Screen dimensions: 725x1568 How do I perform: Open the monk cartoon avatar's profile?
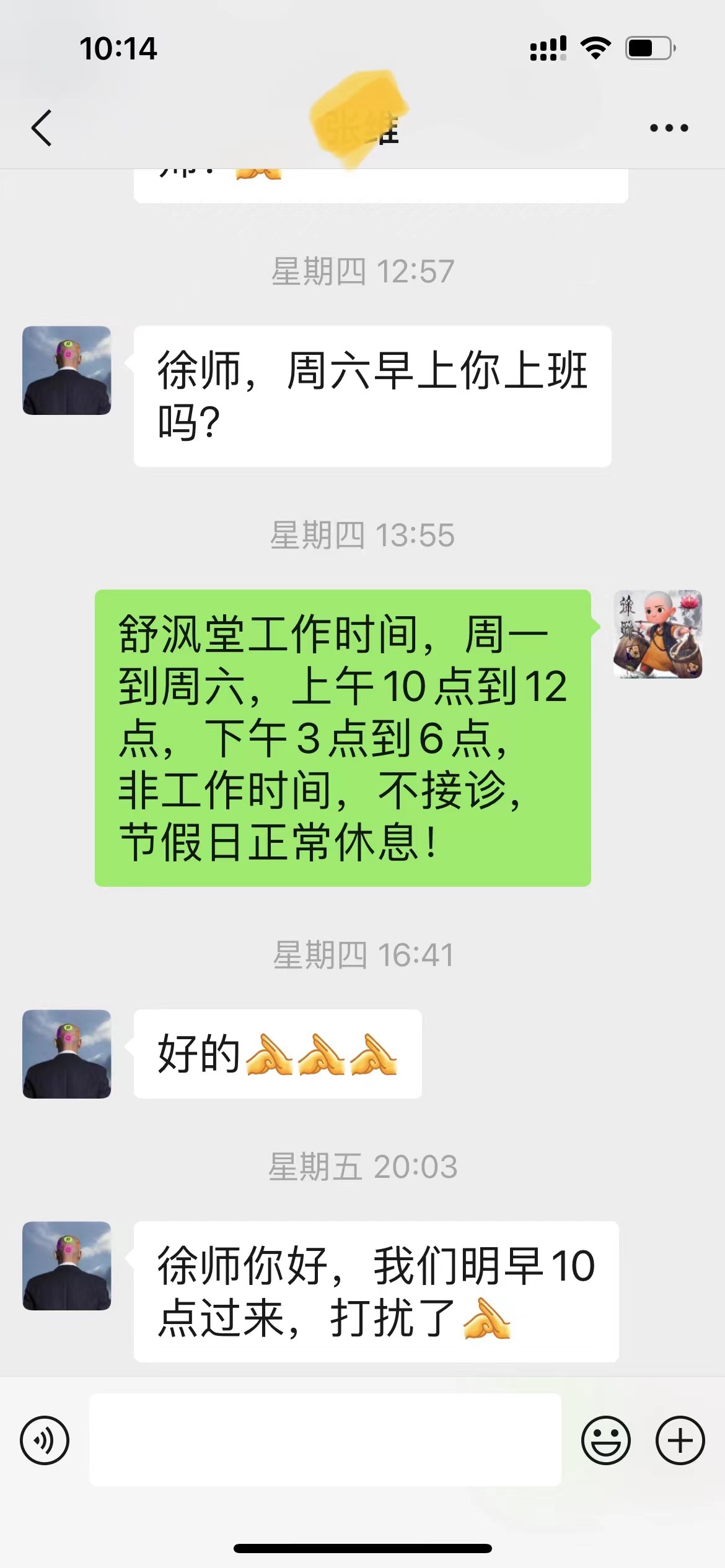pos(657,634)
